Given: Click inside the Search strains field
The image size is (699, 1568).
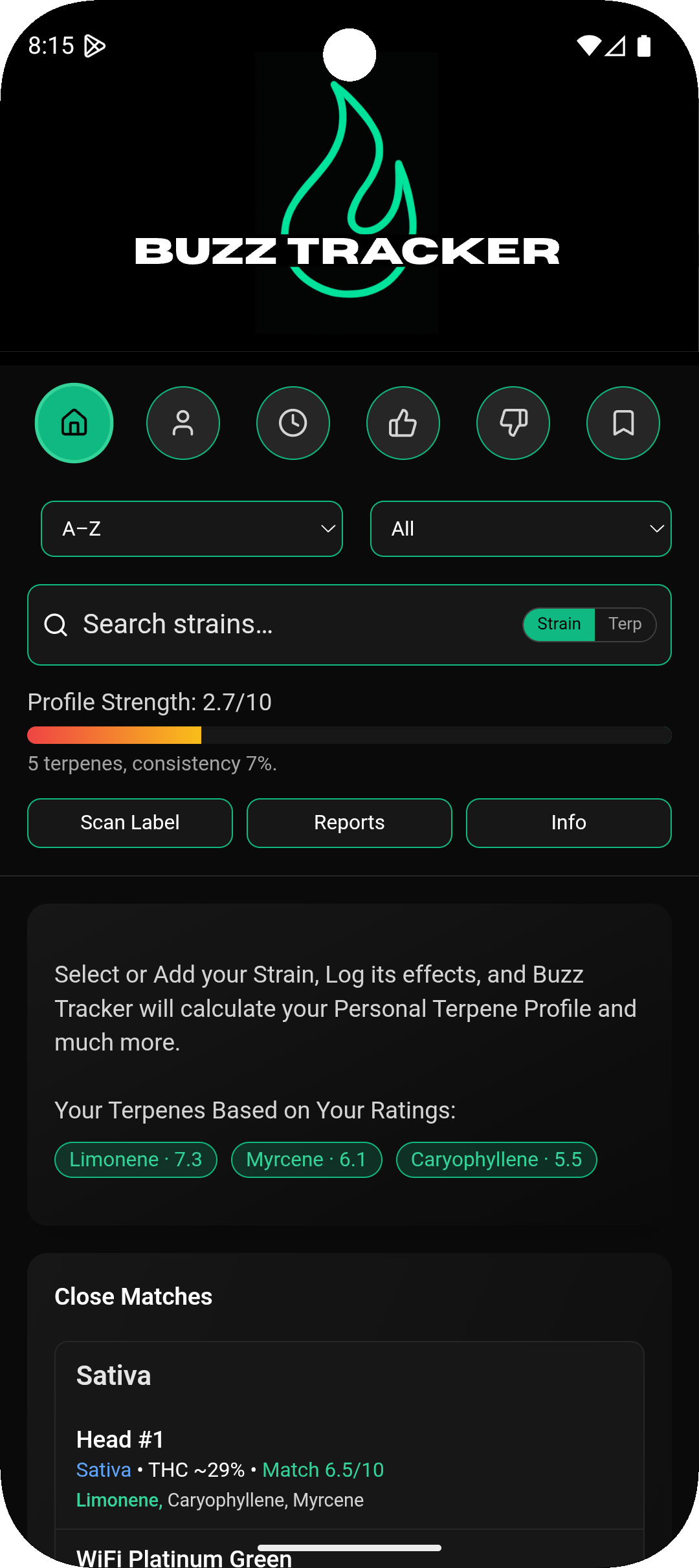Looking at the screenshot, I should tap(259, 624).
